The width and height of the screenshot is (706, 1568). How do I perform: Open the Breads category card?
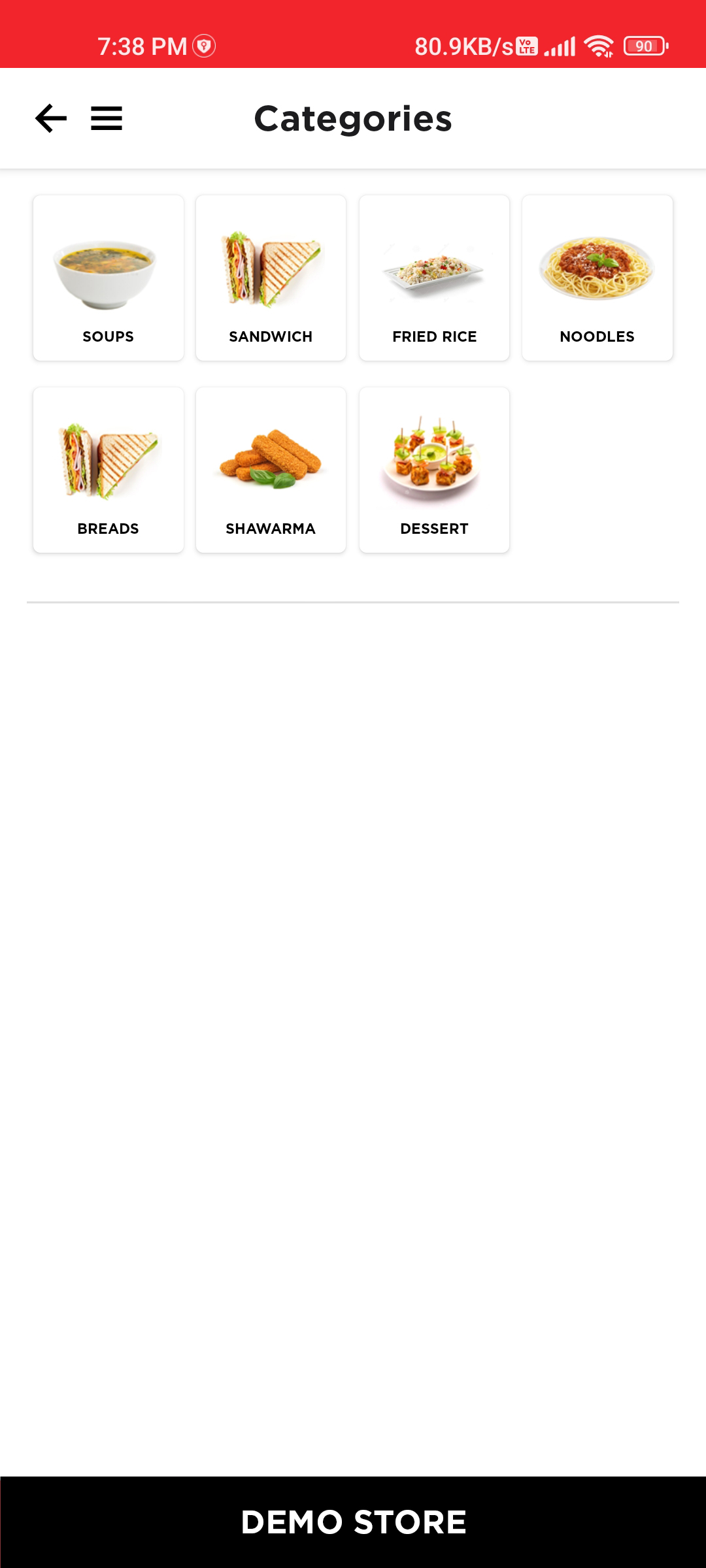[x=109, y=470]
